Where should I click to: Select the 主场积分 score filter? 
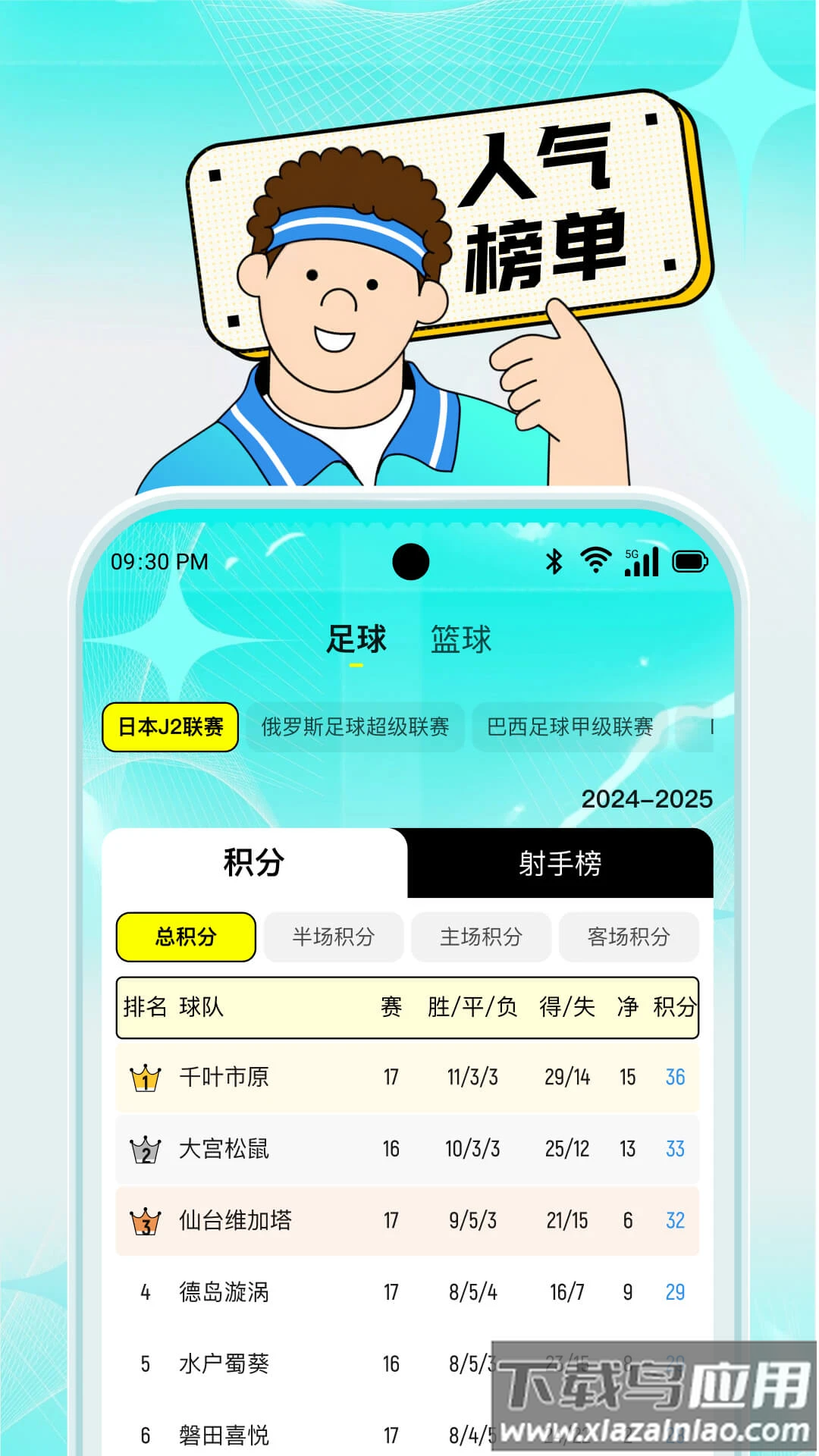pos(481,937)
